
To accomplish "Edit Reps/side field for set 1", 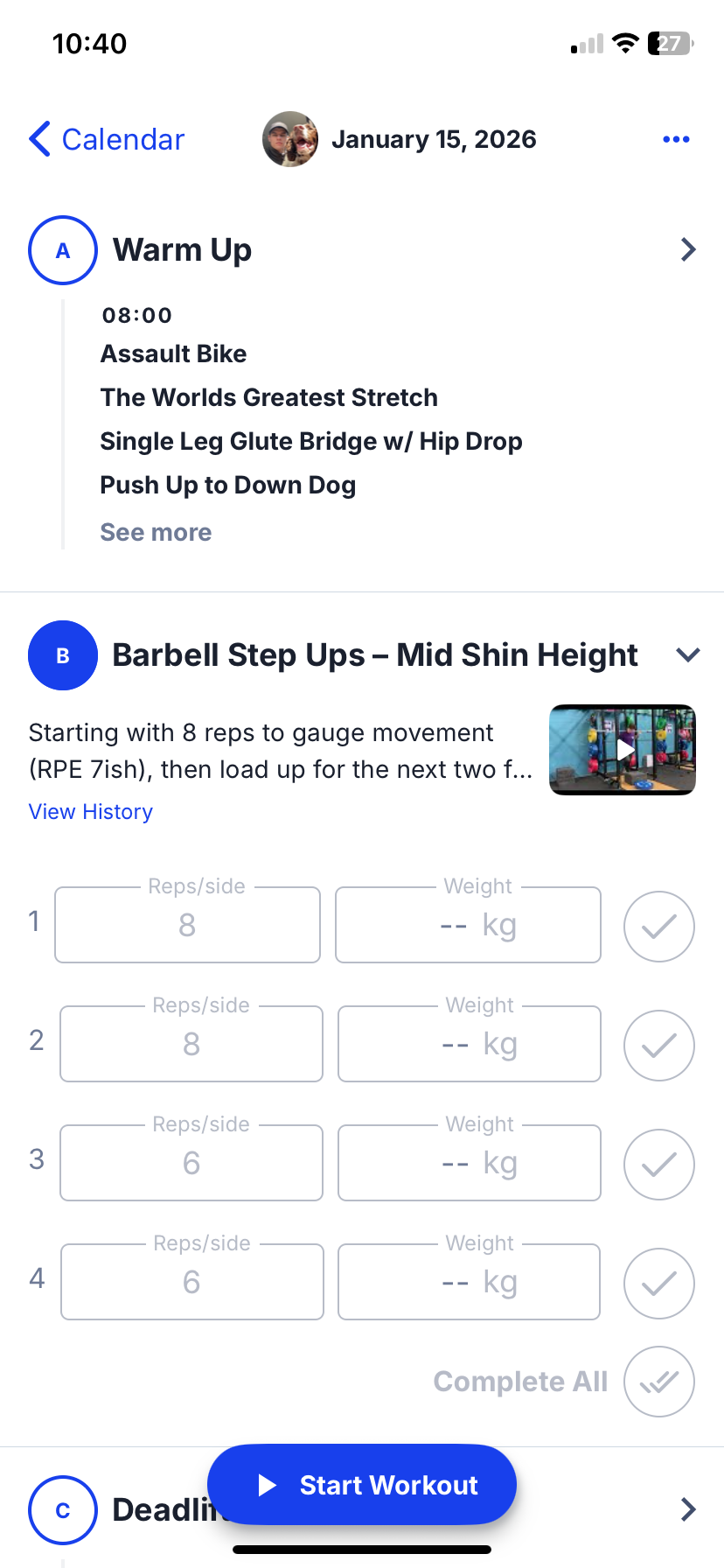I will 187,925.
